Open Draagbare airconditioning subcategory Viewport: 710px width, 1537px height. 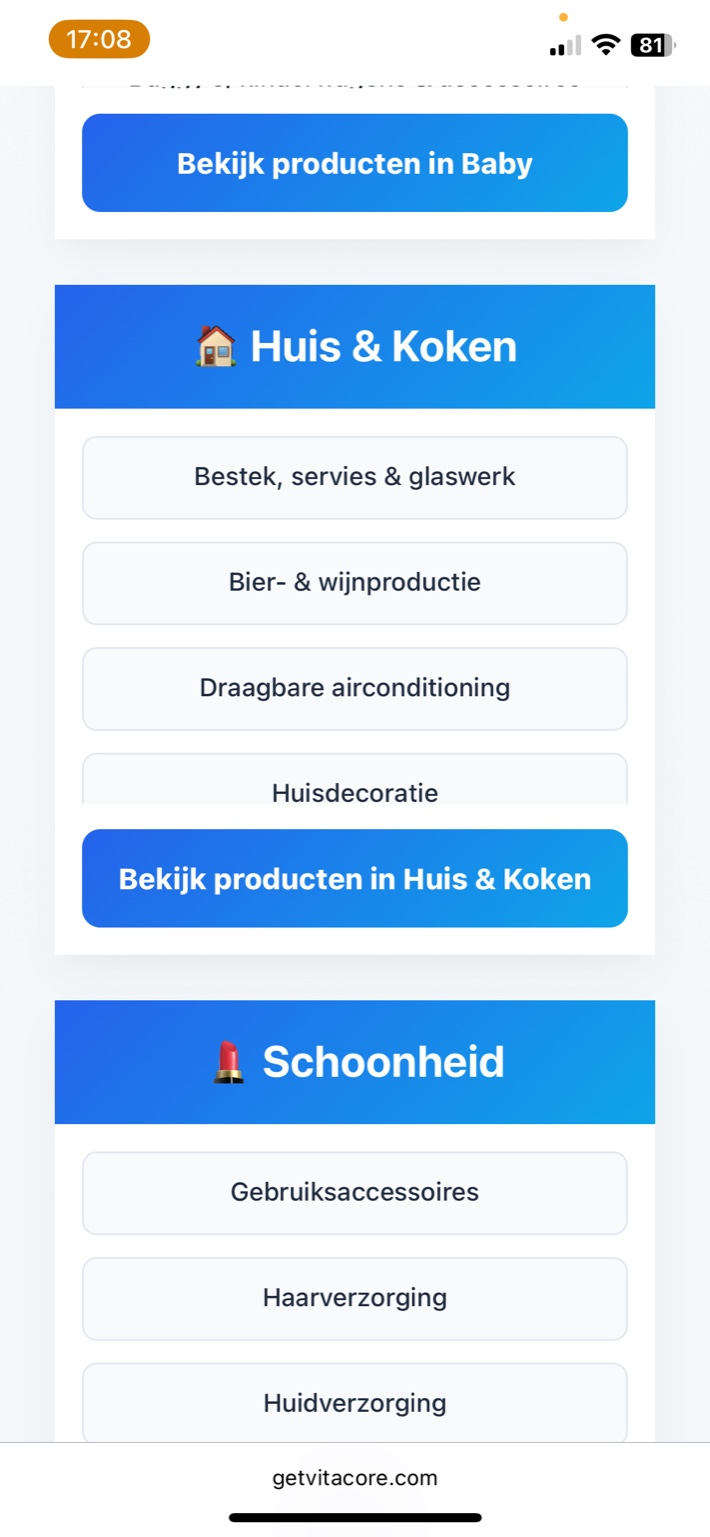coord(354,688)
